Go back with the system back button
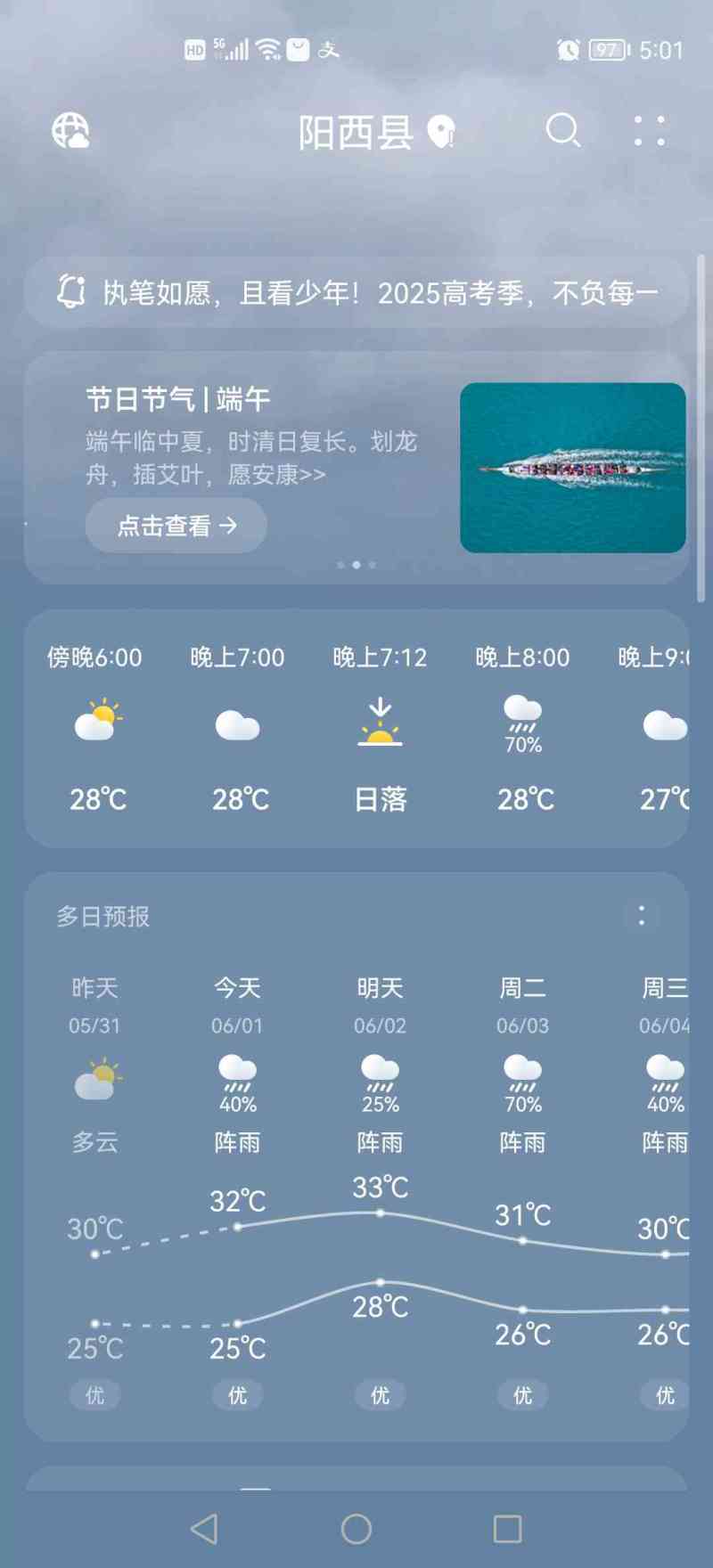Image resolution: width=713 pixels, height=1568 pixels. point(205,1529)
